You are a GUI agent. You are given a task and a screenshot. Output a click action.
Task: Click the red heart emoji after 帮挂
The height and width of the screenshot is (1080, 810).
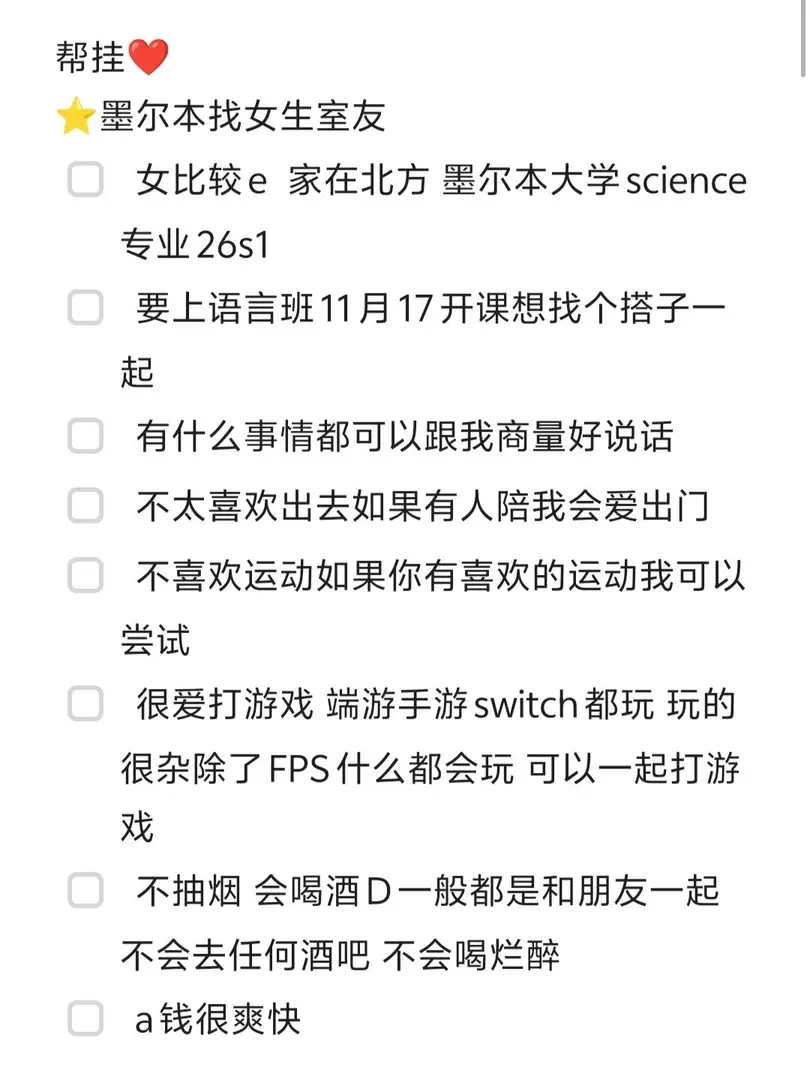tap(147, 57)
